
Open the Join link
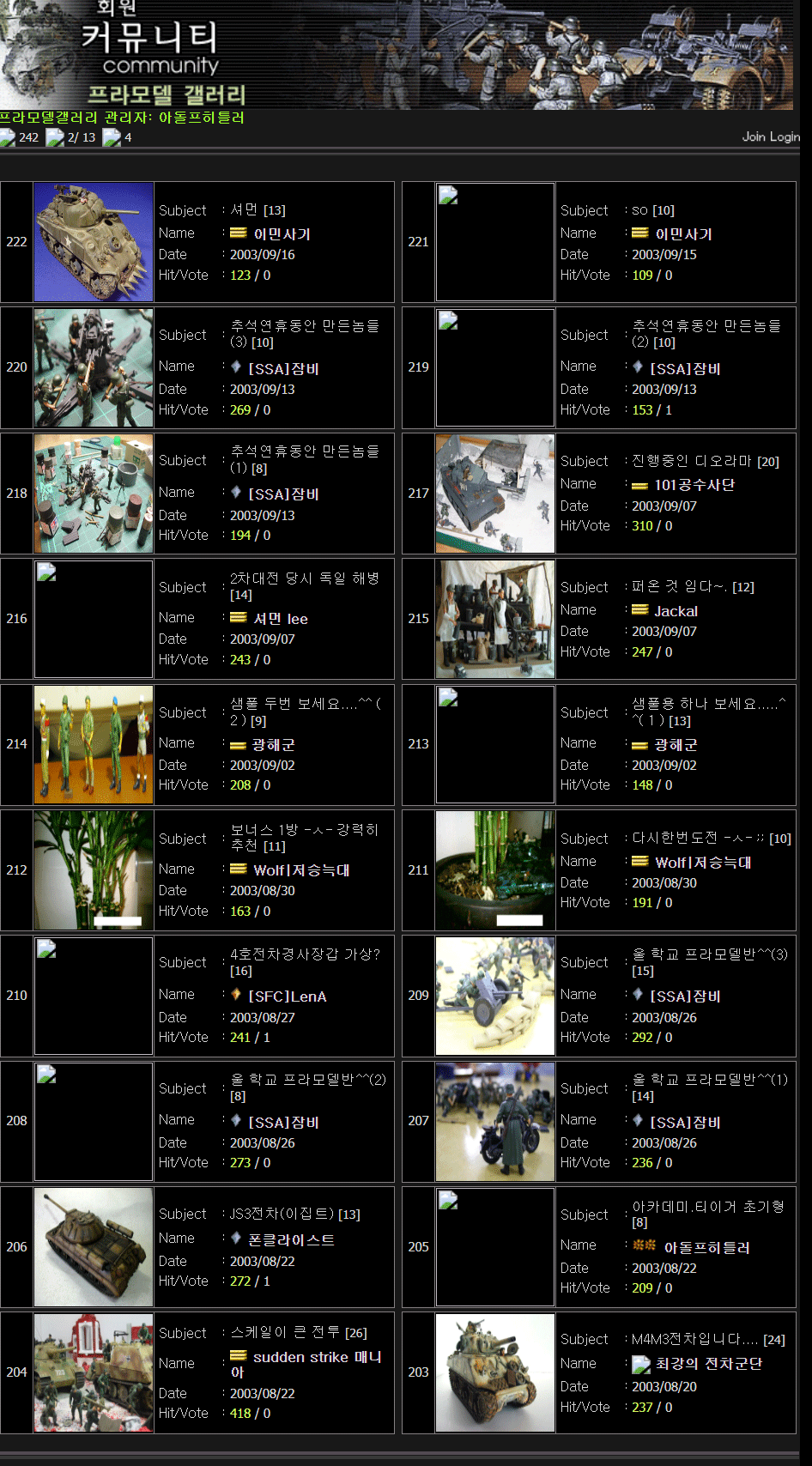753,136
